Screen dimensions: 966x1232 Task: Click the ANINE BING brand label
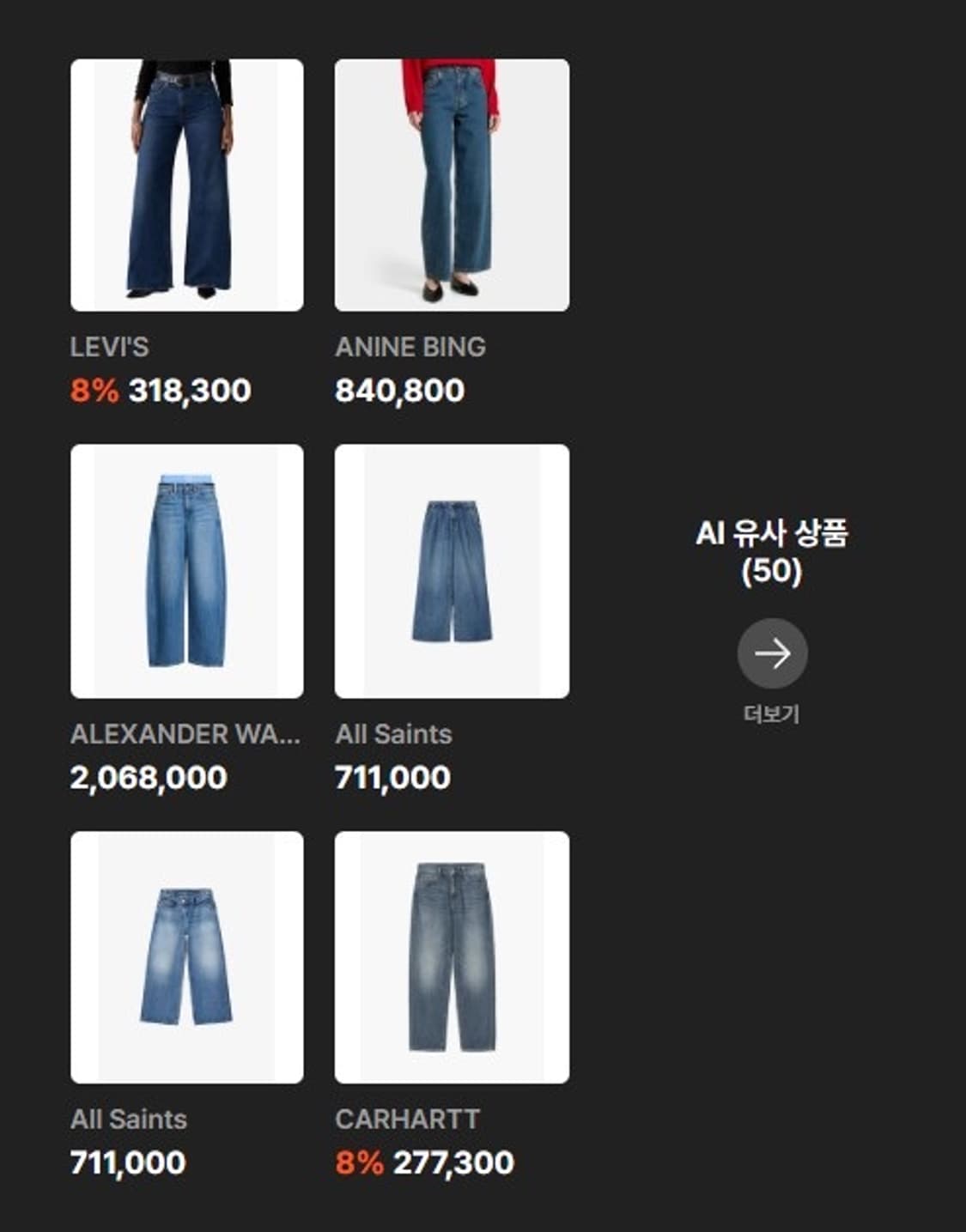[x=410, y=347]
